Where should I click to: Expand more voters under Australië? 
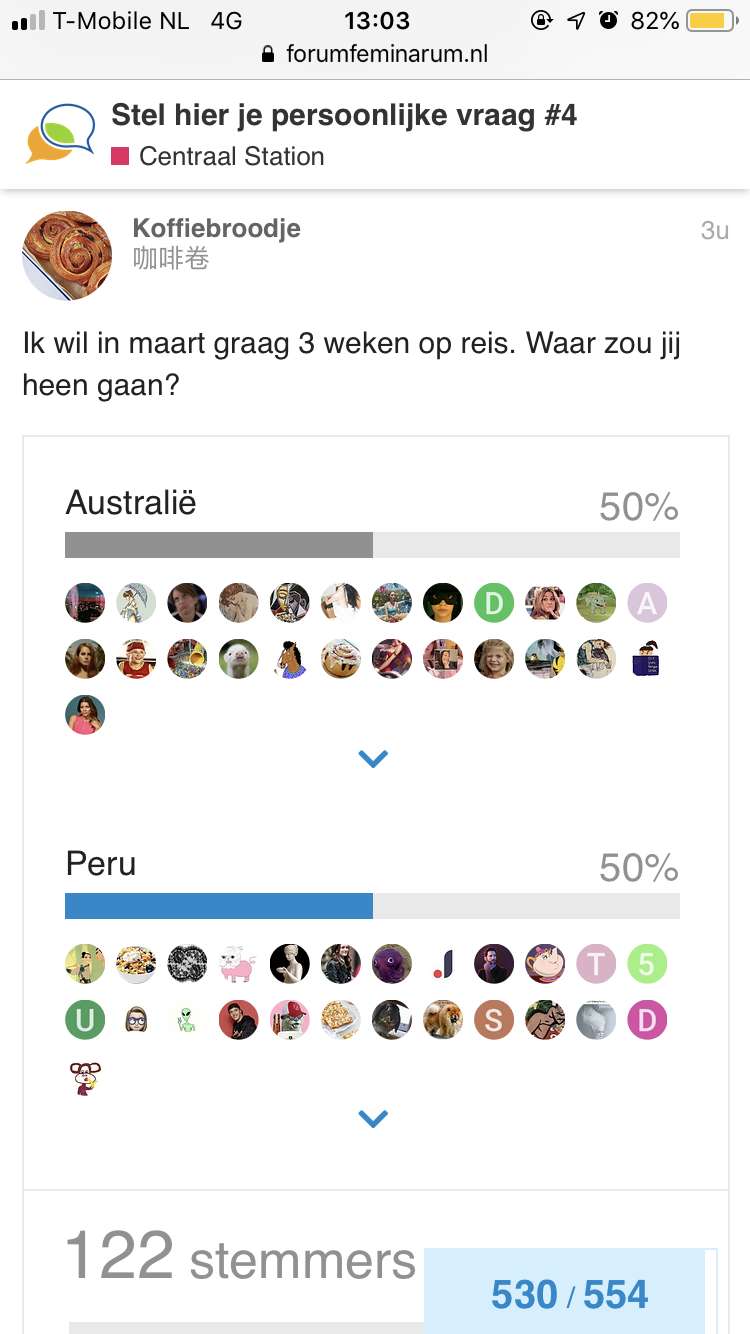(373, 759)
